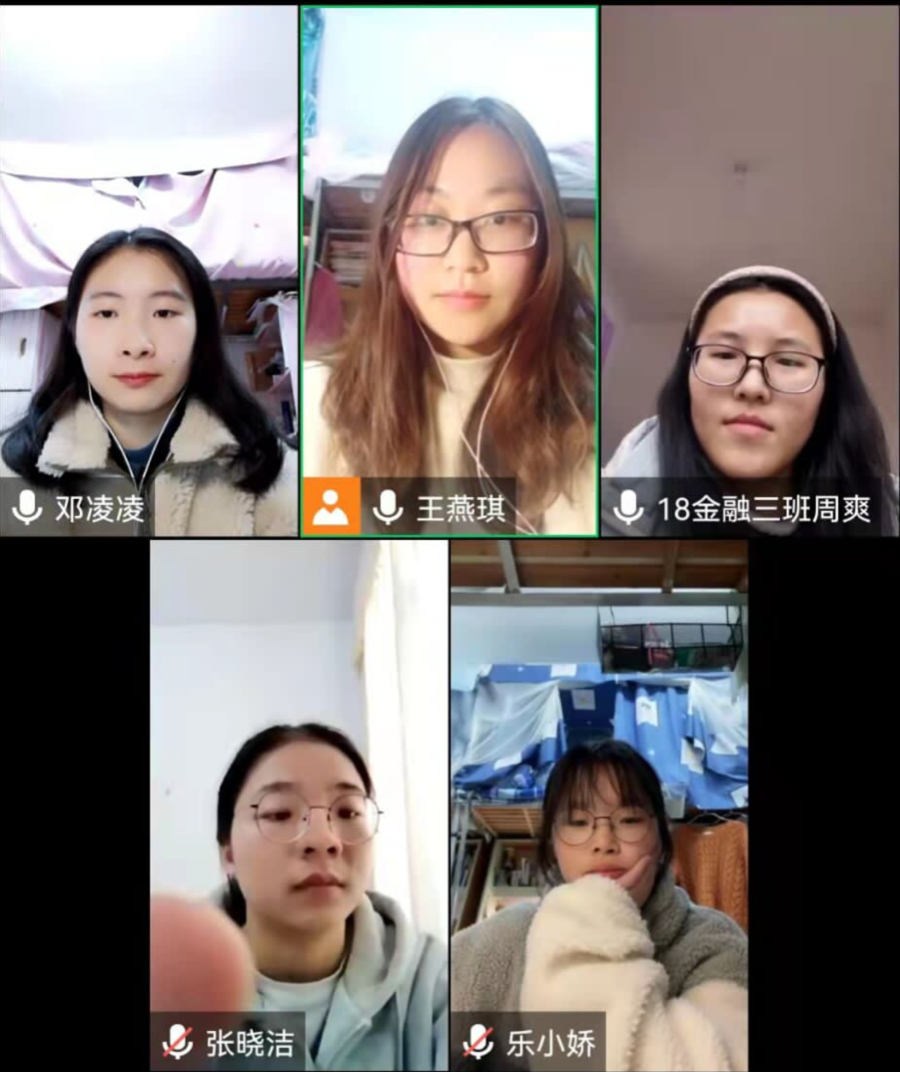View 张晓洁's video tile
Image resolution: width=900 pixels, height=1072 pixels.
(x=299, y=800)
